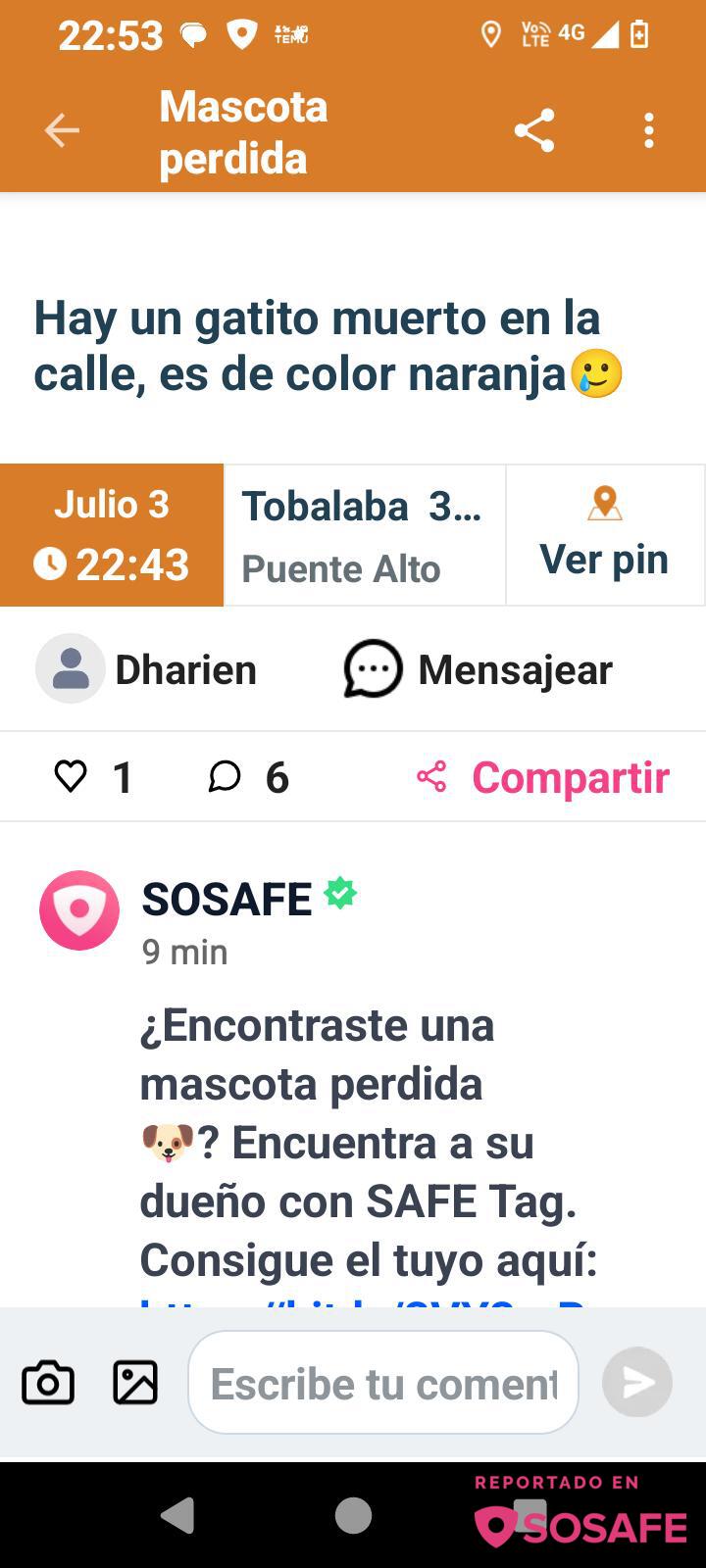
Task: Open the comments bubble icon
Action: pyautogui.click(x=225, y=777)
